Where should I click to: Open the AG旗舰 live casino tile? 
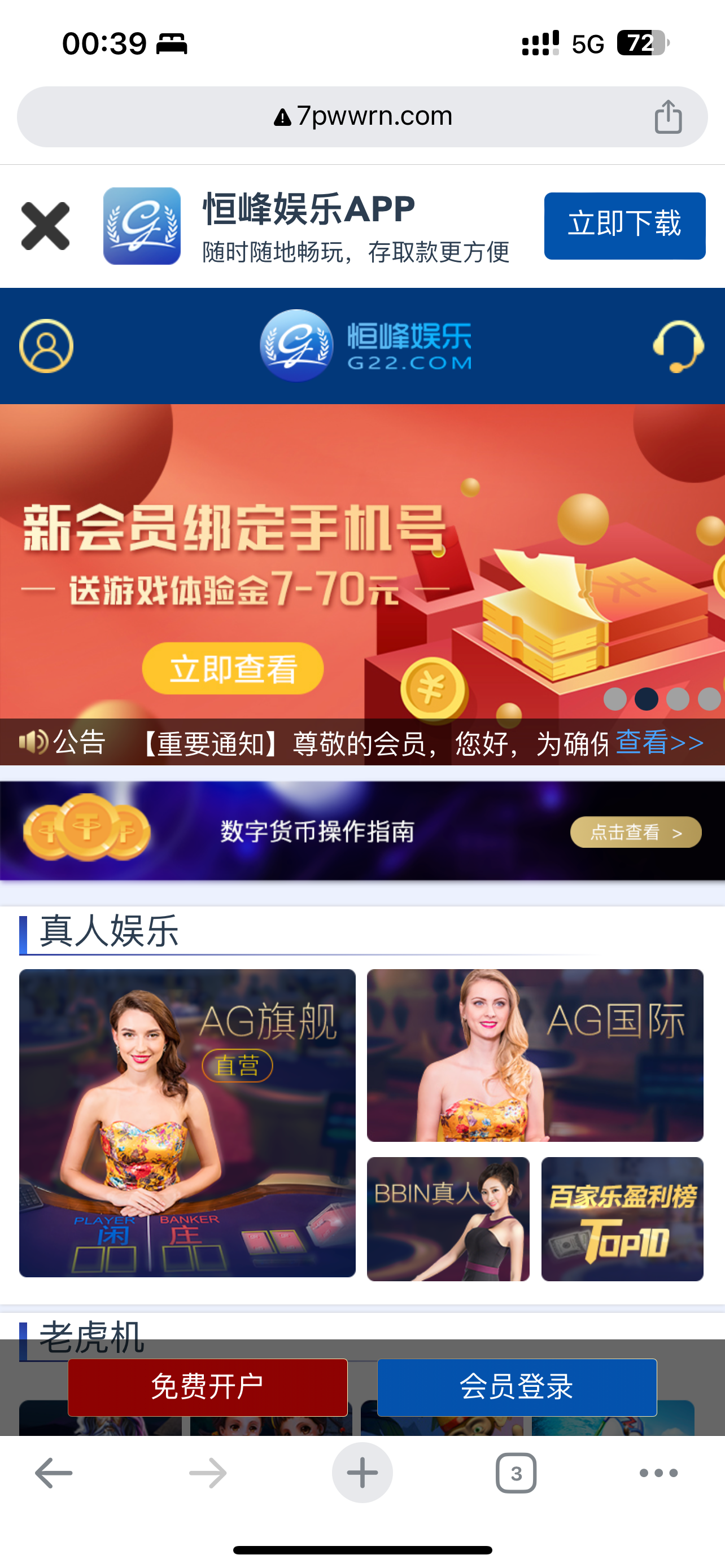[x=187, y=1123]
